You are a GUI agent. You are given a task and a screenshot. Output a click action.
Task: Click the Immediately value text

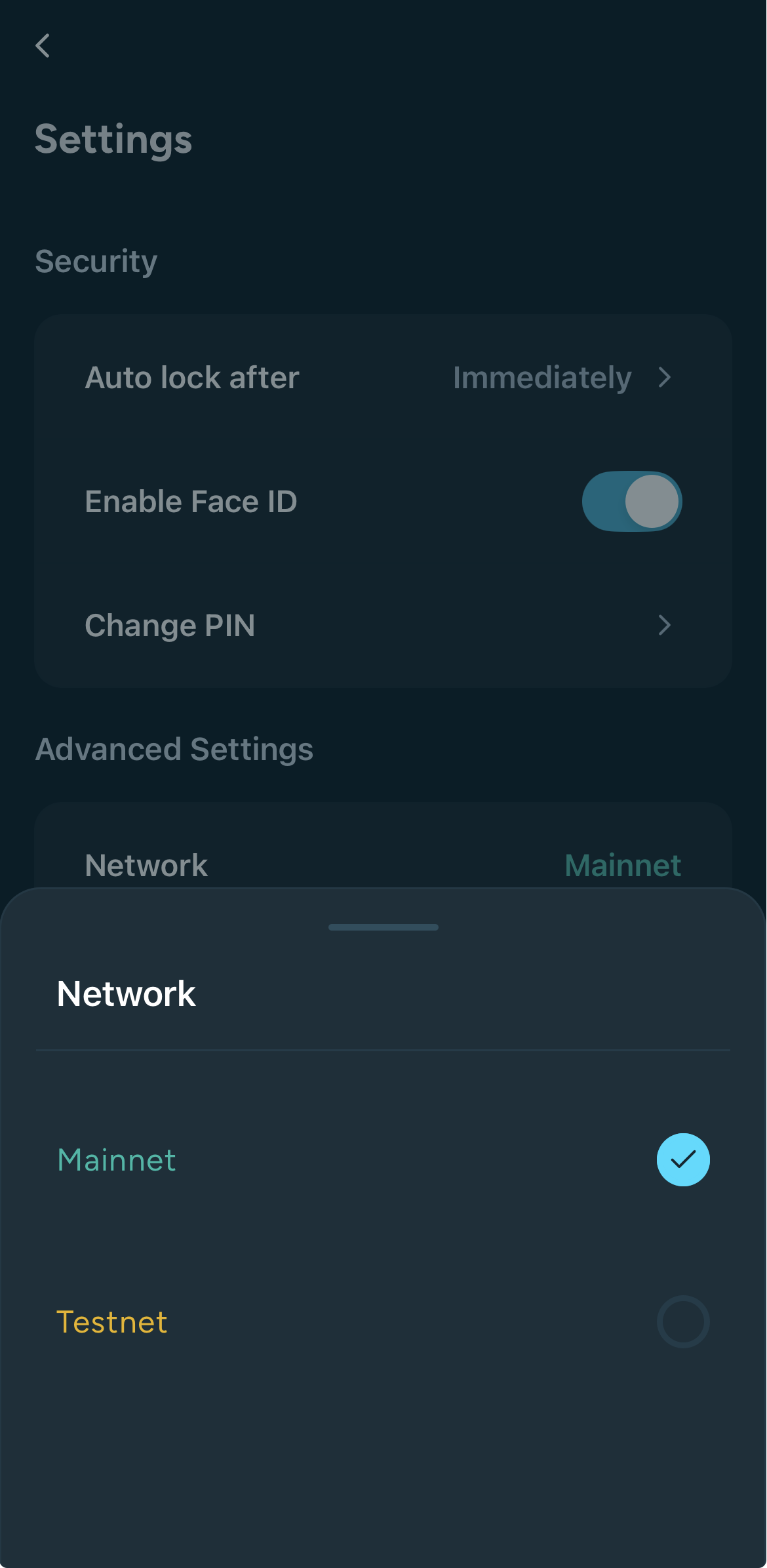541,378
